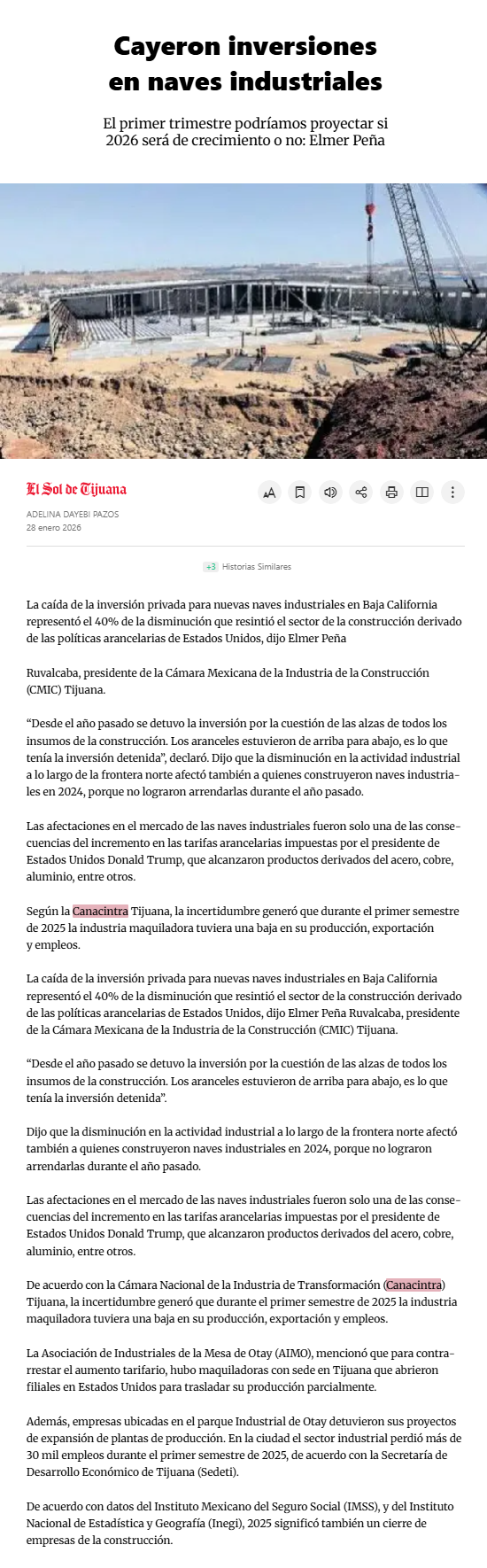Open the +3 Historias Similares link
The image size is (487, 1568).
click(x=247, y=567)
